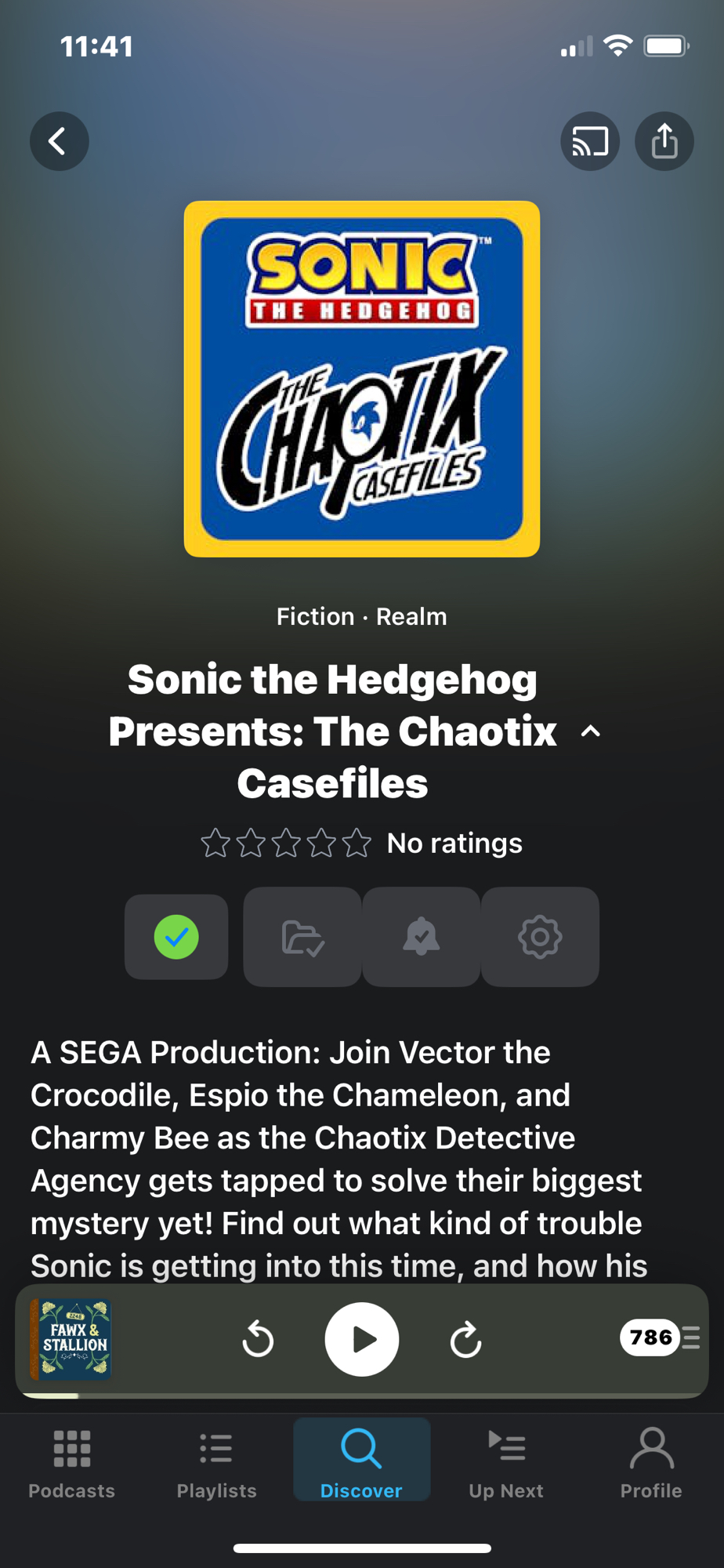The image size is (724, 1568).
Task: Open the Profile tab
Action: point(651,1462)
